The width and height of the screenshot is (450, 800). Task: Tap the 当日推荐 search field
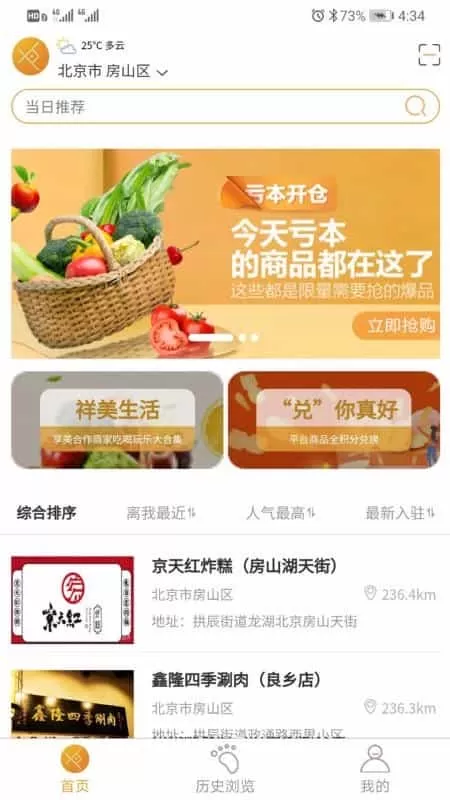click(225, 107)
